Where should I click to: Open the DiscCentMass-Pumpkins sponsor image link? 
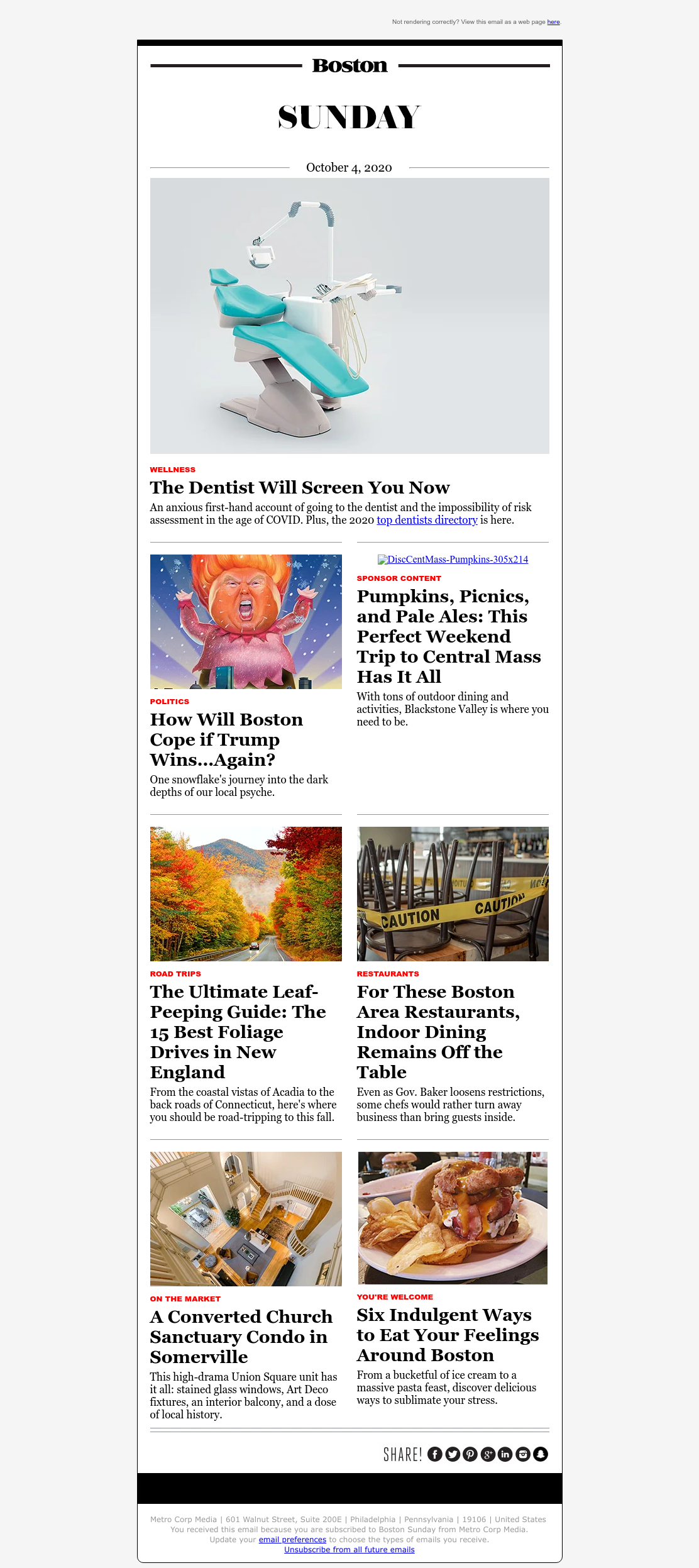tap(453, 560)
